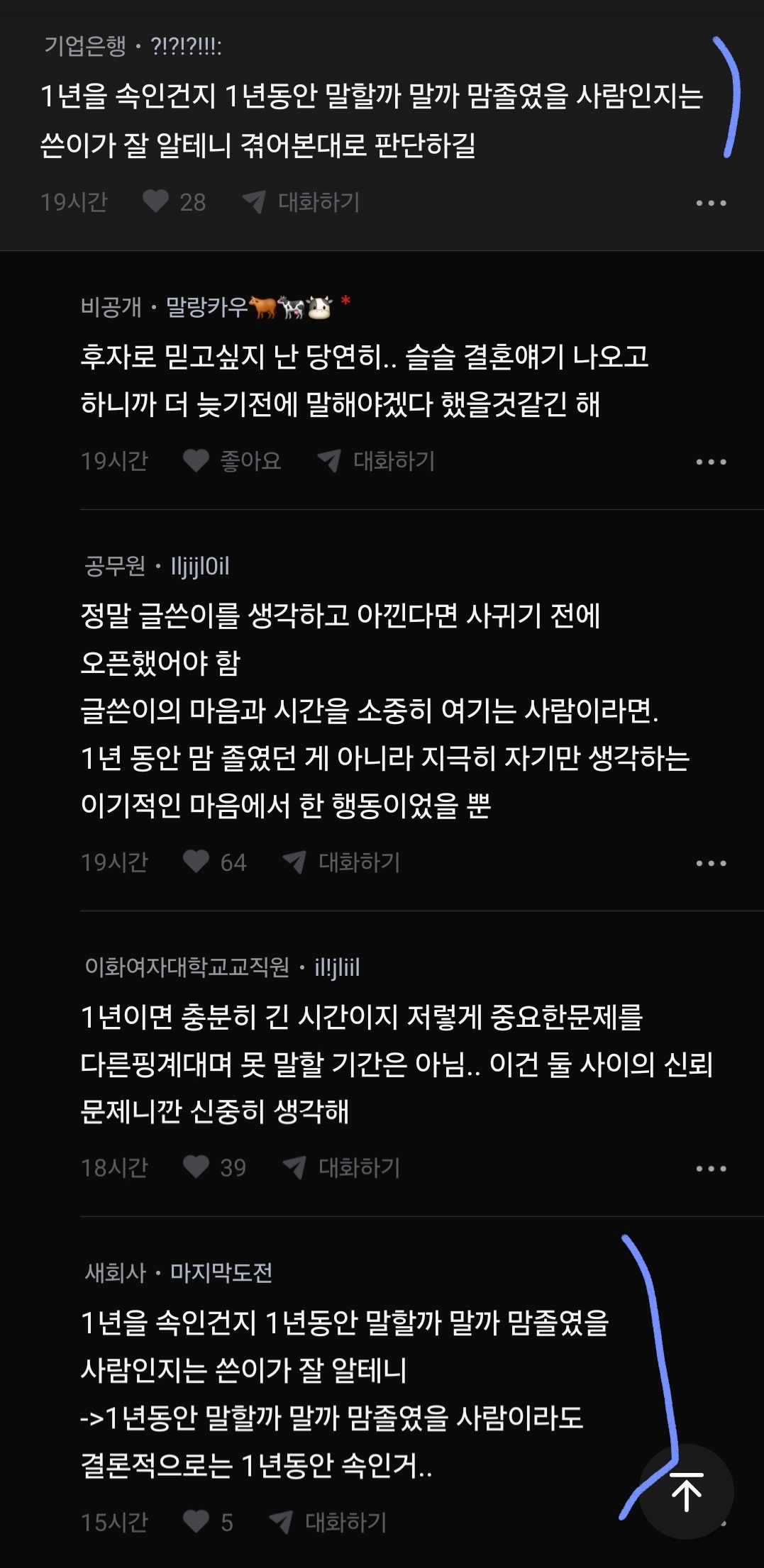
Task: Like the 이화여자대학교교직원 comment
Action: pyautogui.click(x=196, y=1167)
